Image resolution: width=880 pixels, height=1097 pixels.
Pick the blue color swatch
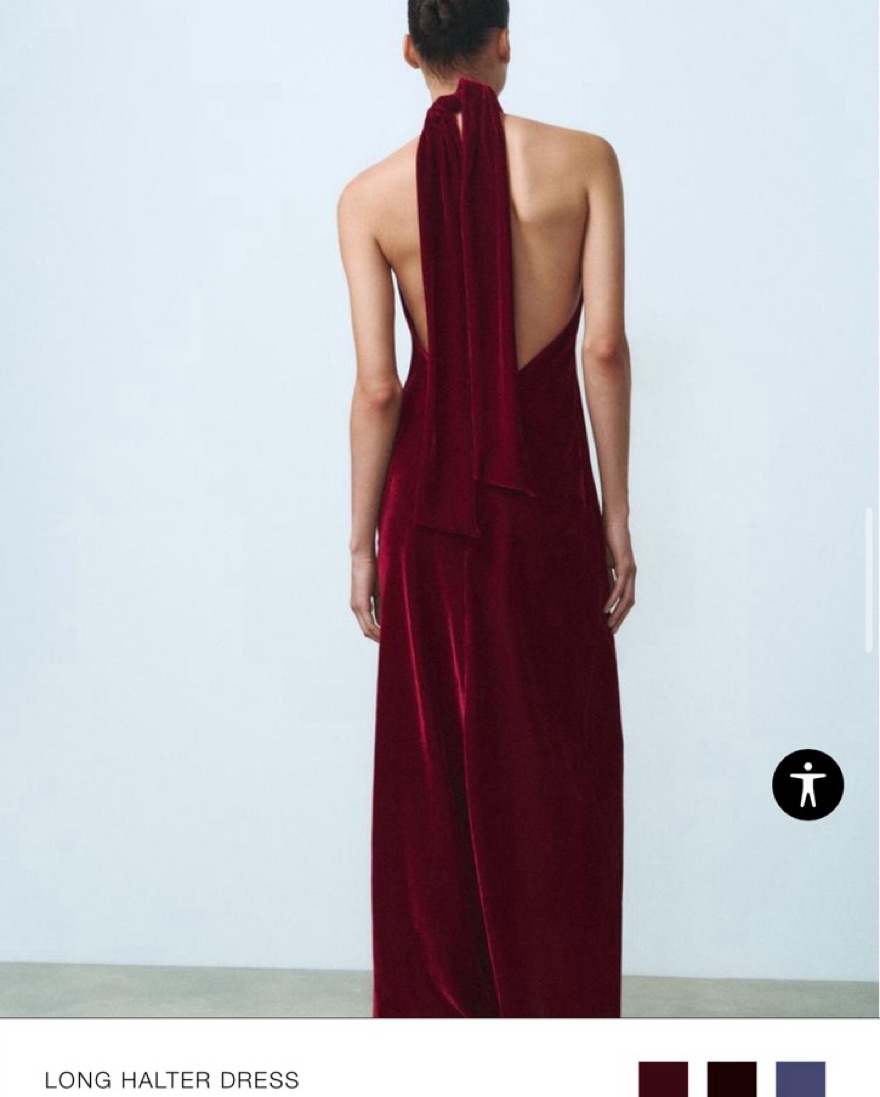pyautogui.click(x=800, y=1080)
